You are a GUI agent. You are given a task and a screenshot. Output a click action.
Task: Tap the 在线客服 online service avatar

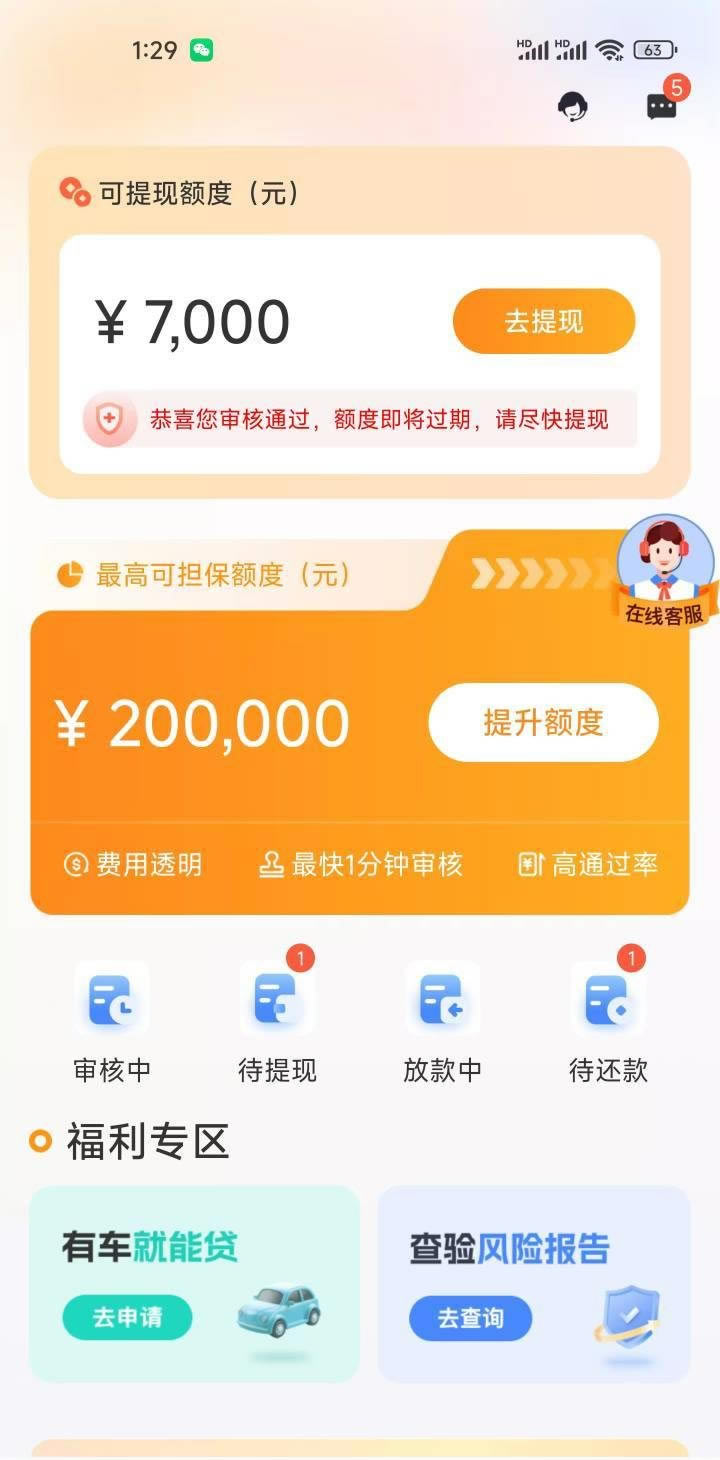(664, 565)
